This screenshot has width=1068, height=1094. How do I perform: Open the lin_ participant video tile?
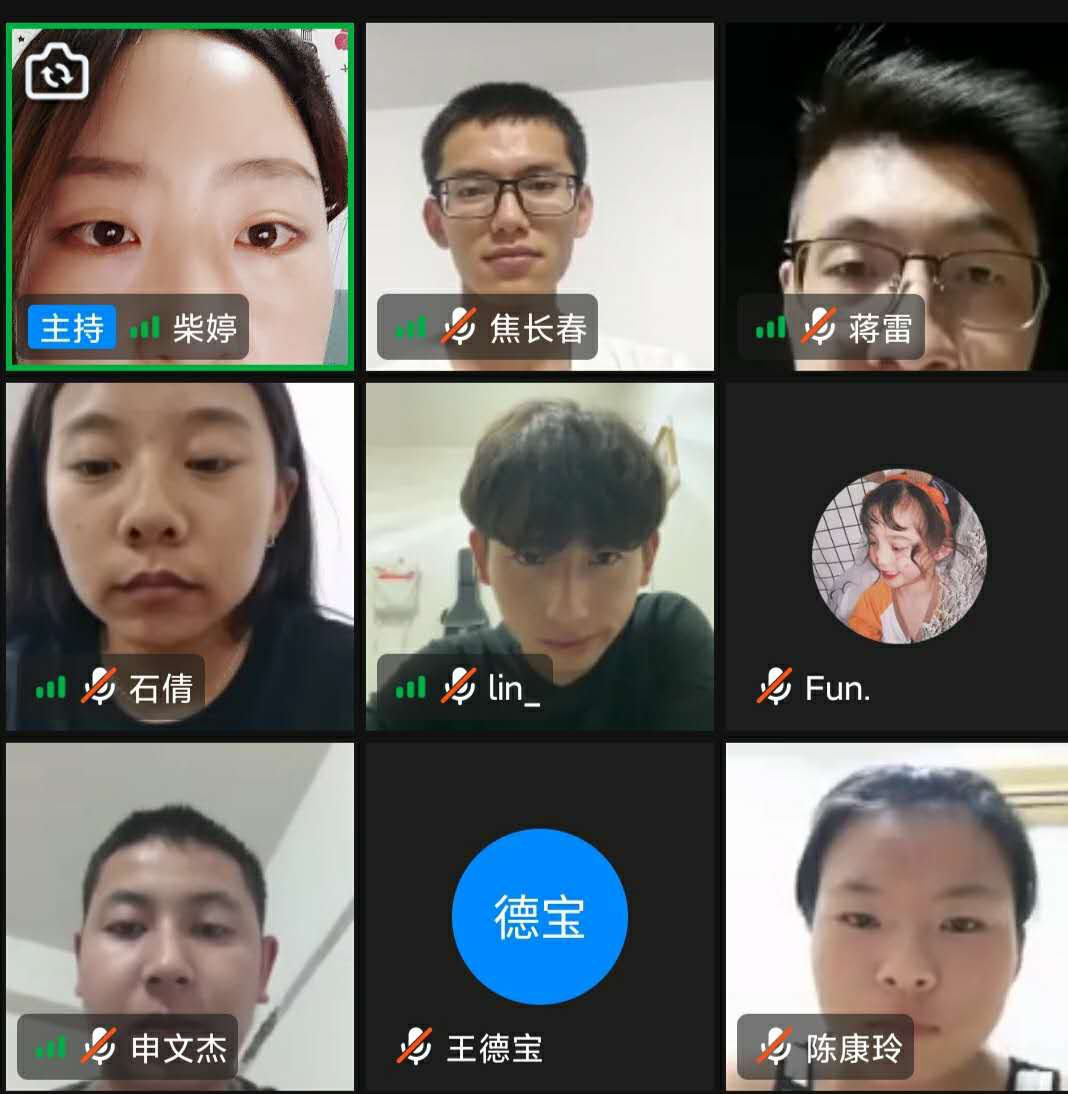pos(540,556)
